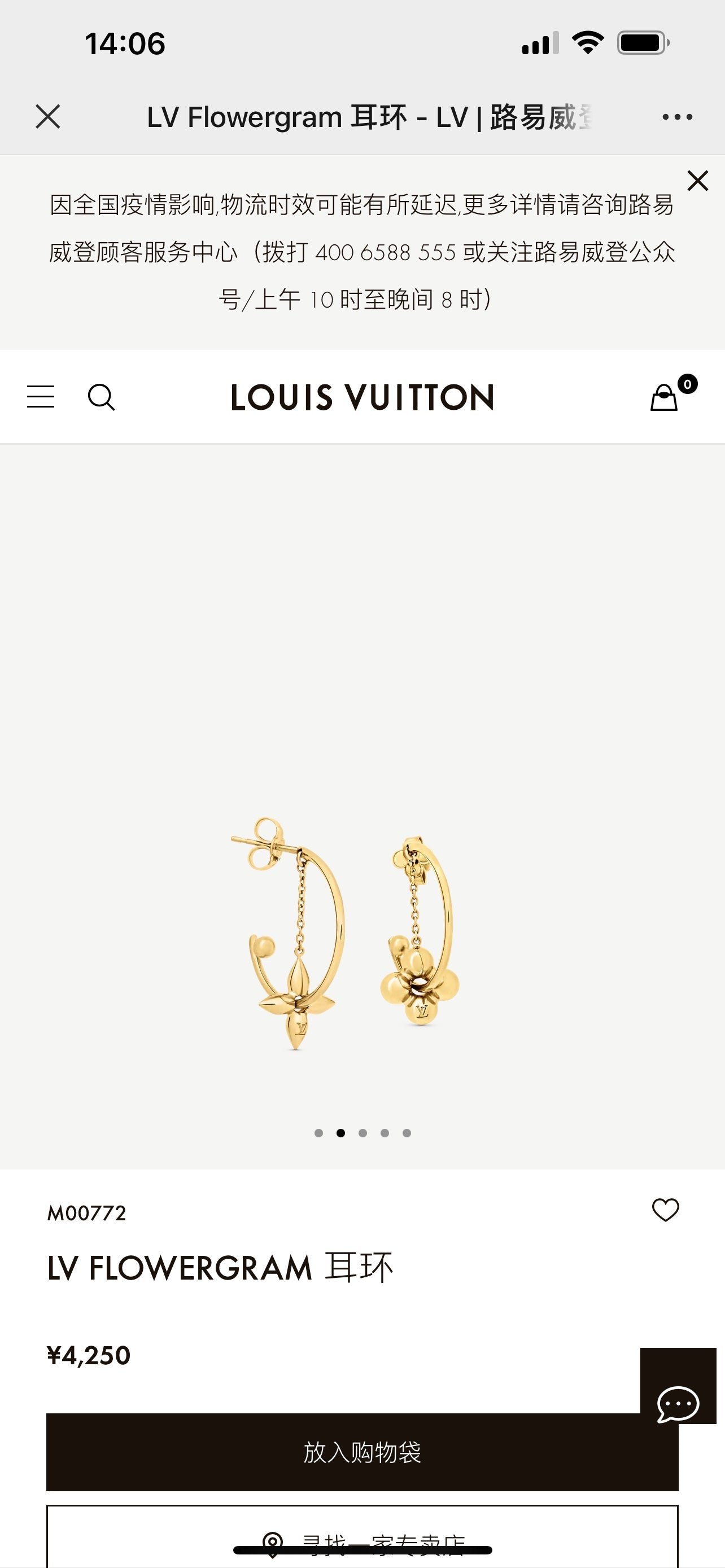Dismiss the logistics delay notice banner
Image resolution: width=725 pixels, height=1568 pixels.
pos(697,181)
